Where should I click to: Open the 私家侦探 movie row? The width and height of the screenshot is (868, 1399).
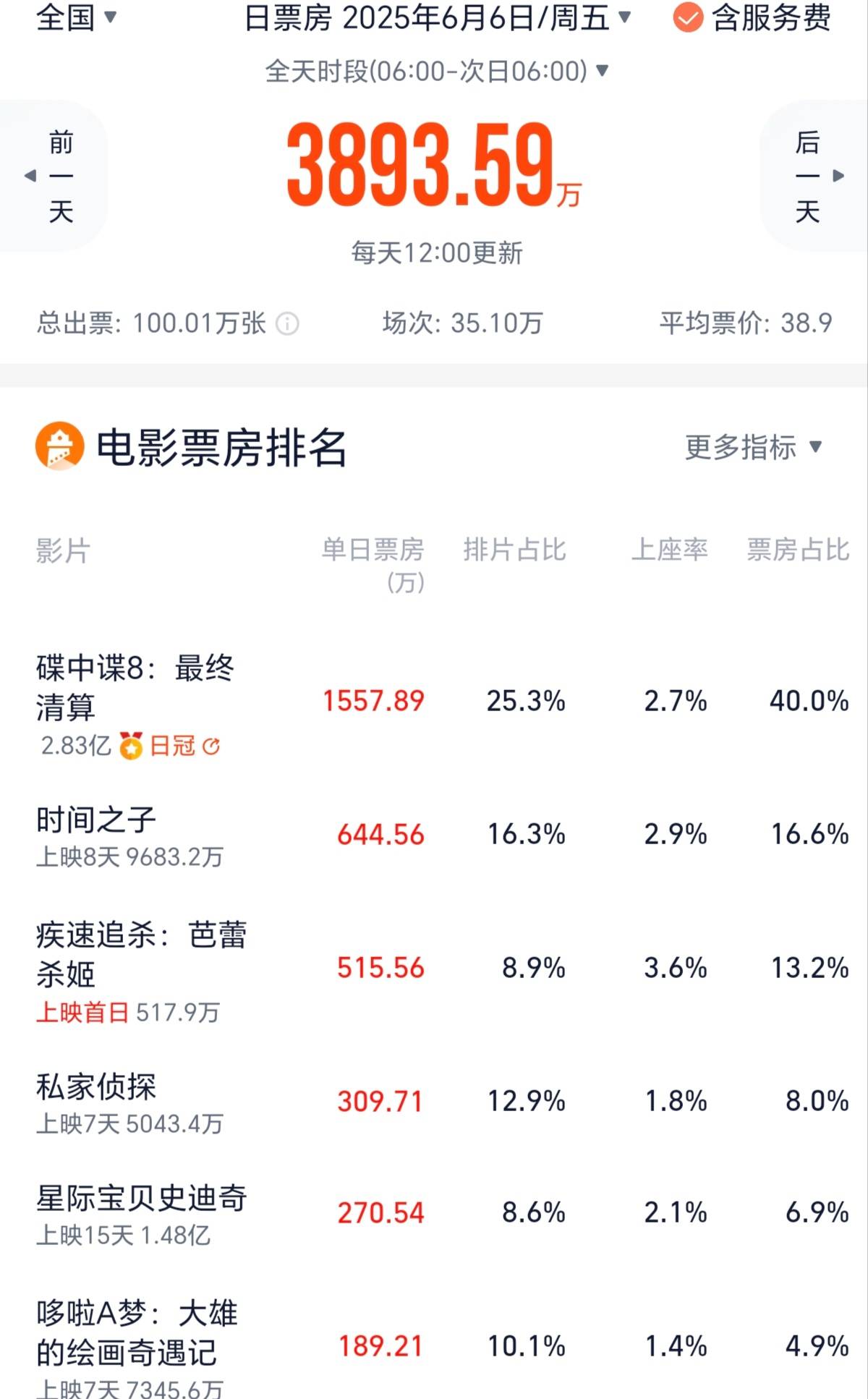pyautogui.click(x=434, y=1102)
